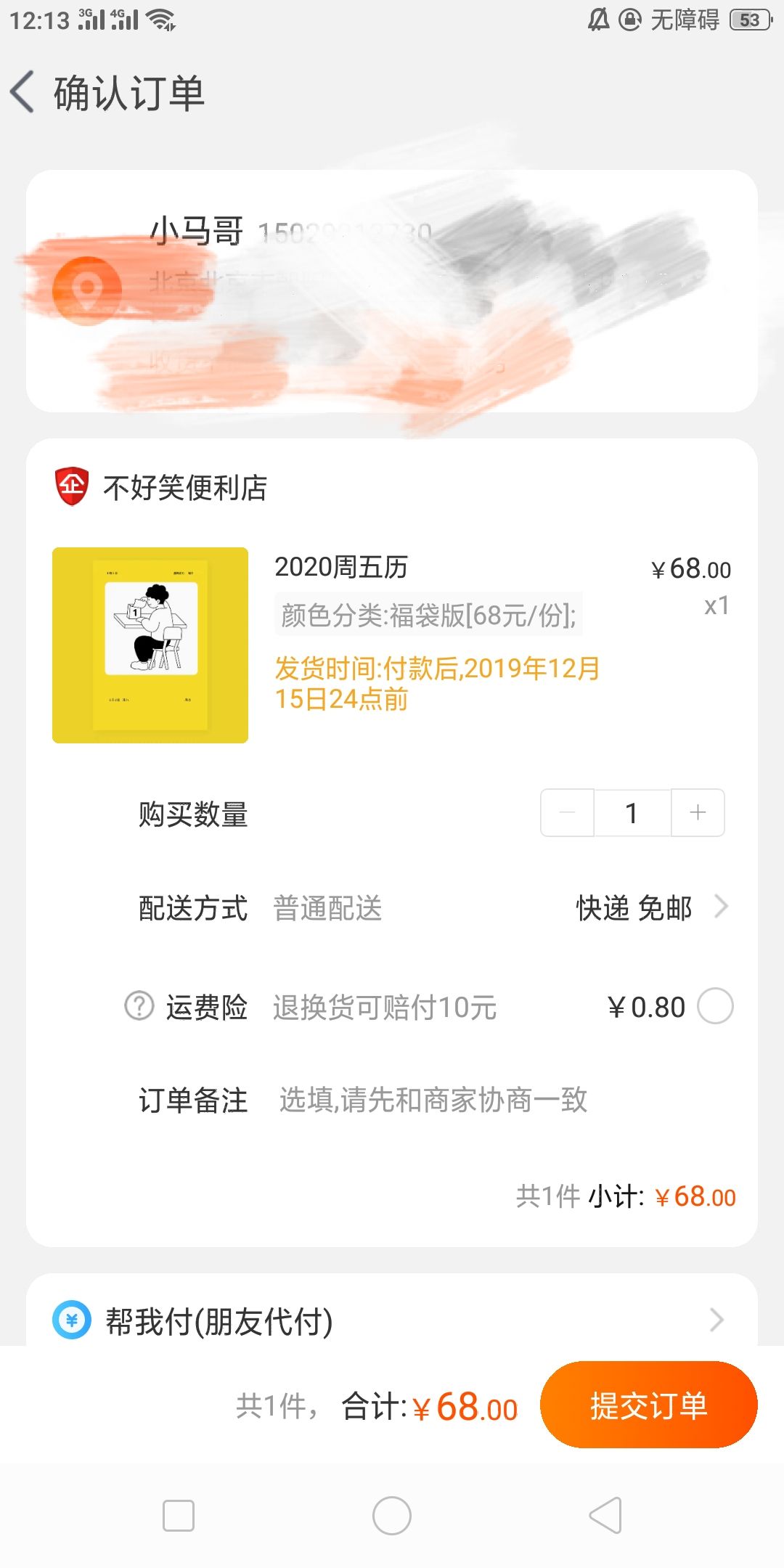Increase purchase quantity with the plus button
The image size is (784, 1568).
698,812
